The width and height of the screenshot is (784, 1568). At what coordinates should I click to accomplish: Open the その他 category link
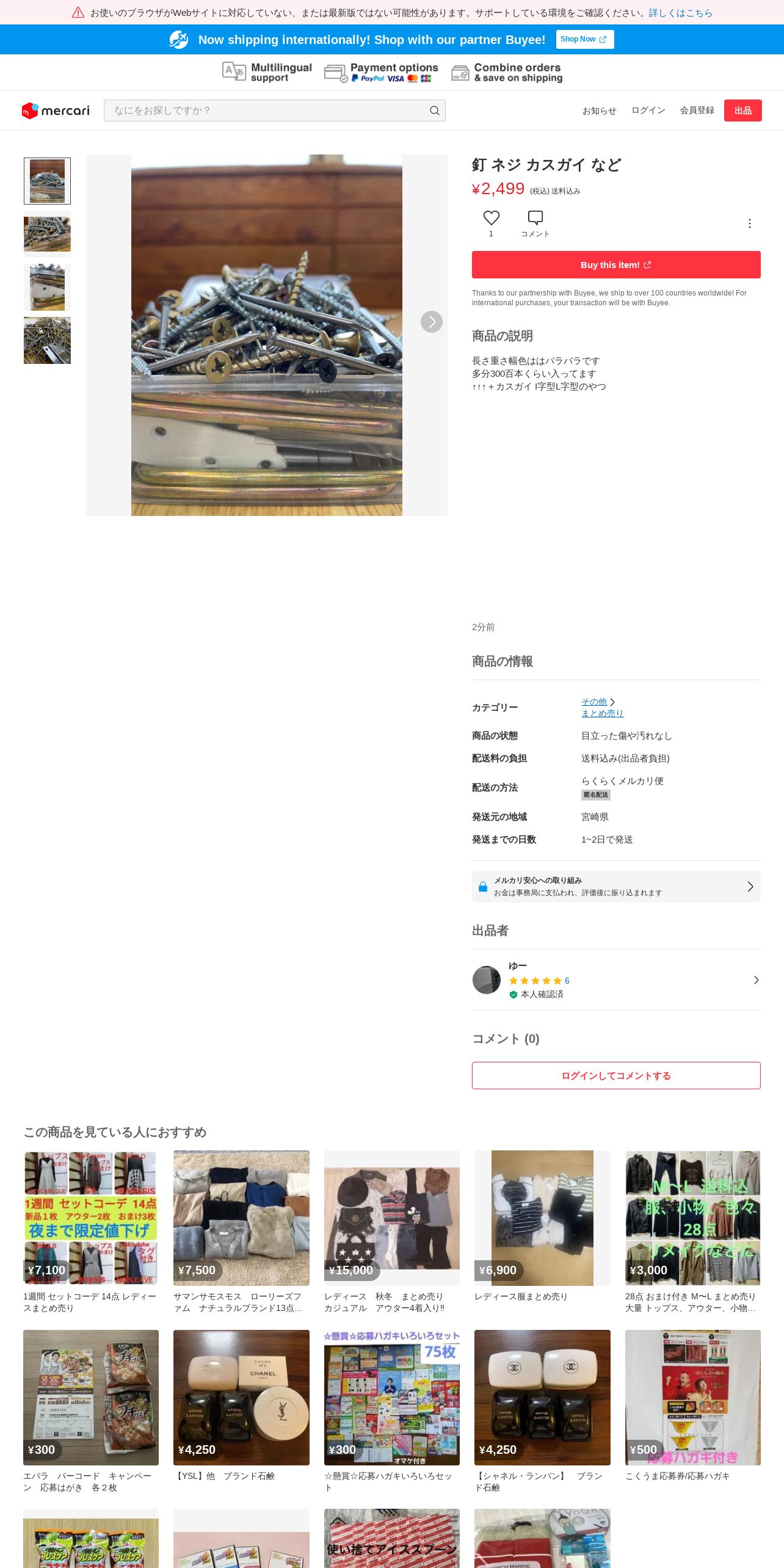(593, 702)
